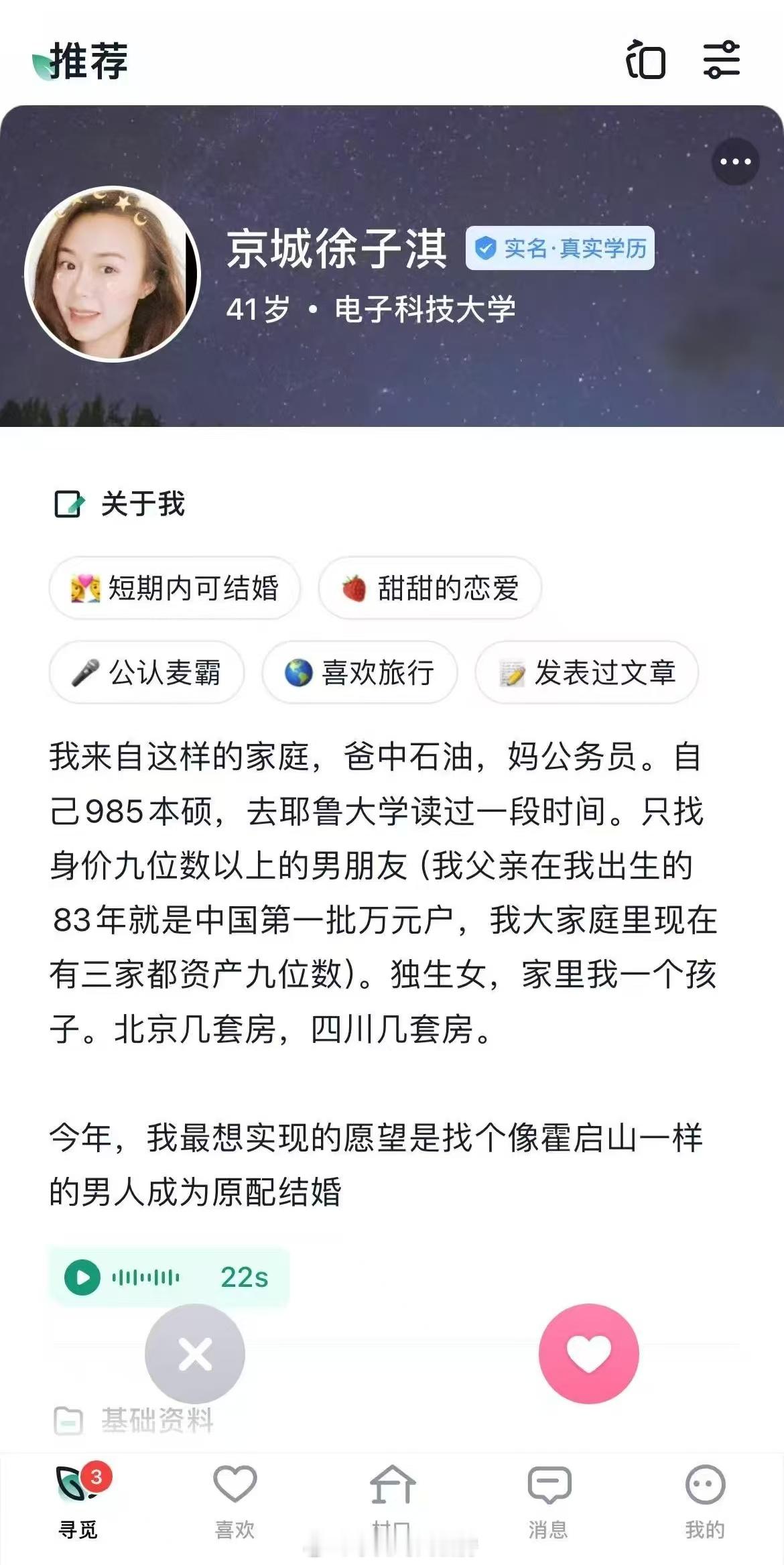Dislike the profile with the X button
The width and height of the screenshot is (784, 1565).
195,1354
